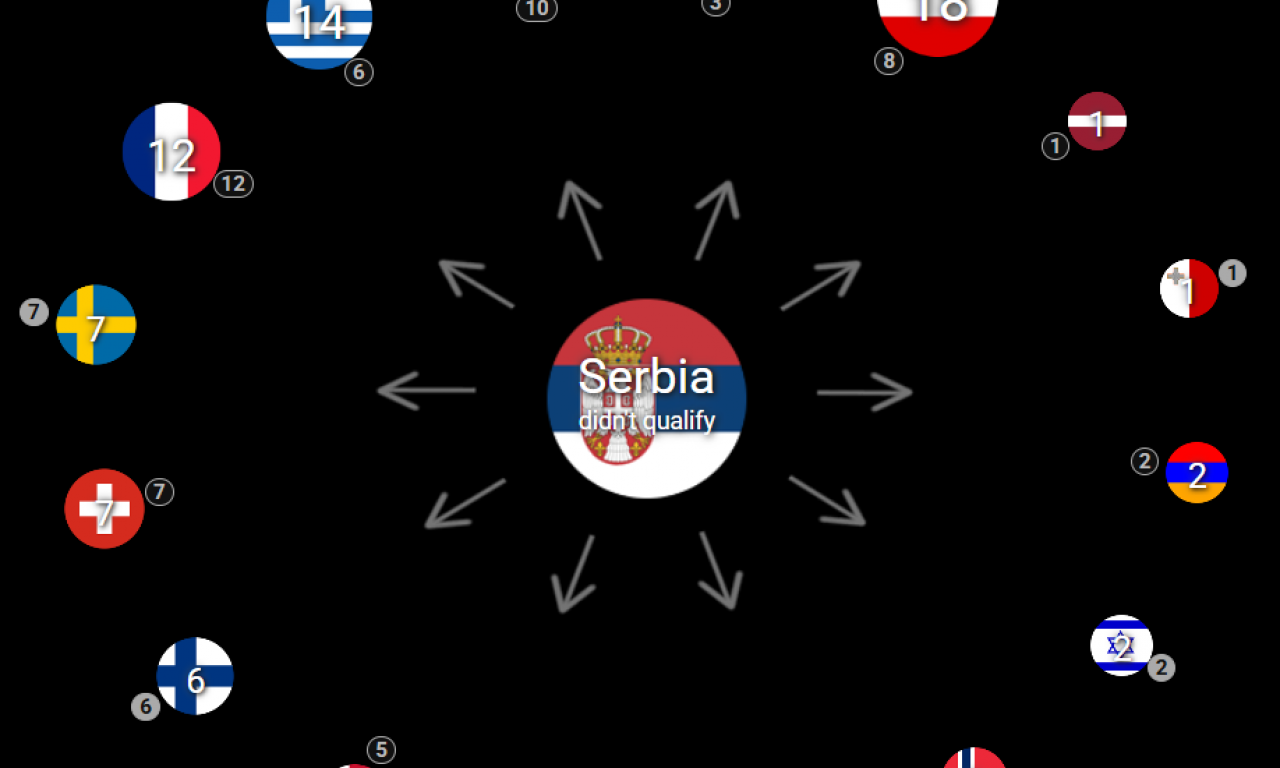The height and width of the screenshot is (768, 1280).
Task: Open the Norway flag circle
Action: tap(974, 759)
